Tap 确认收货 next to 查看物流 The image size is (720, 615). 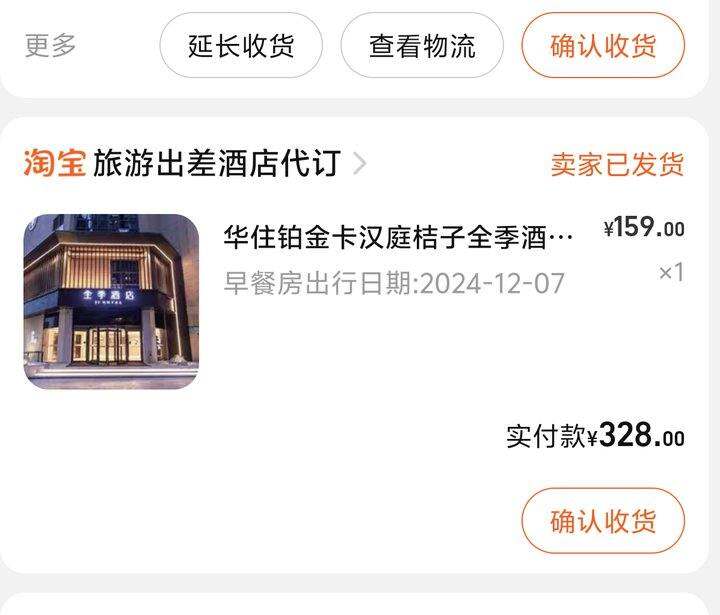coord(603,46)
